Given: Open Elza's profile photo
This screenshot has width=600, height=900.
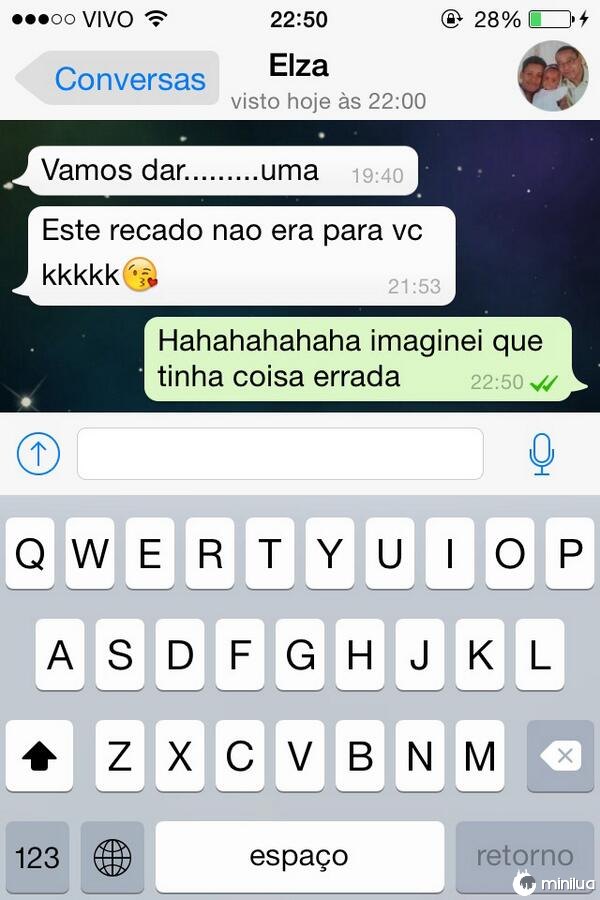Looking at the screenshot, I should click(x=552, y=76).
